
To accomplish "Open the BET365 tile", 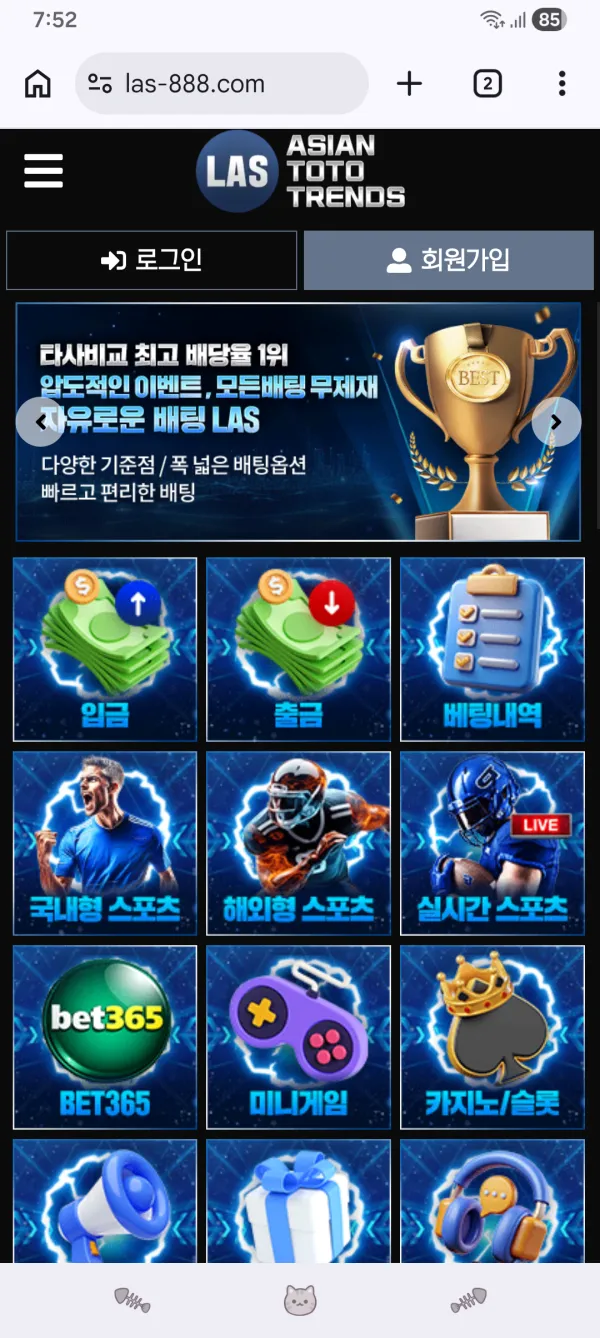I will point(105,1037).
